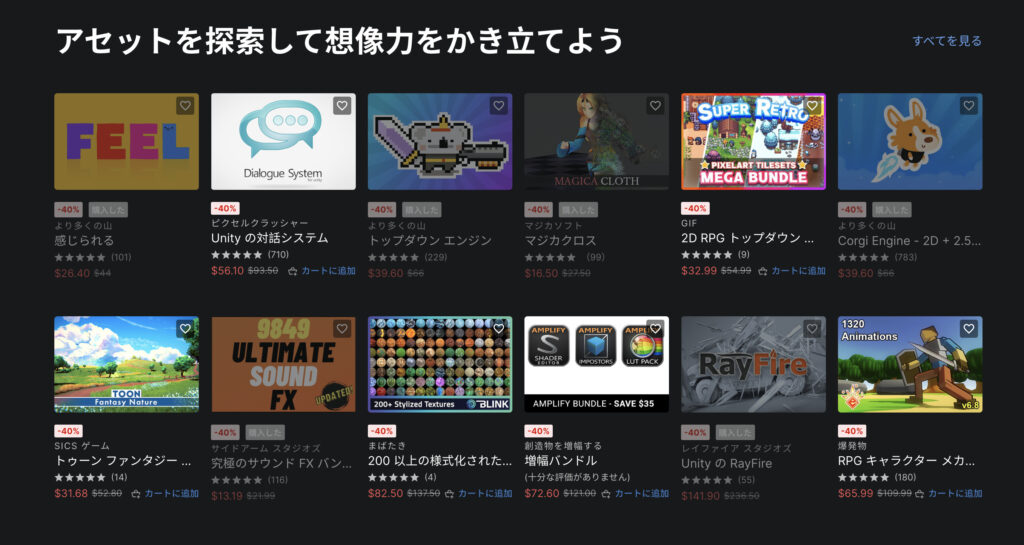Viewport: 1024px width, 545px height.
Task: Open the トップダウン エンジン asset card
Action: pos(440,142)
